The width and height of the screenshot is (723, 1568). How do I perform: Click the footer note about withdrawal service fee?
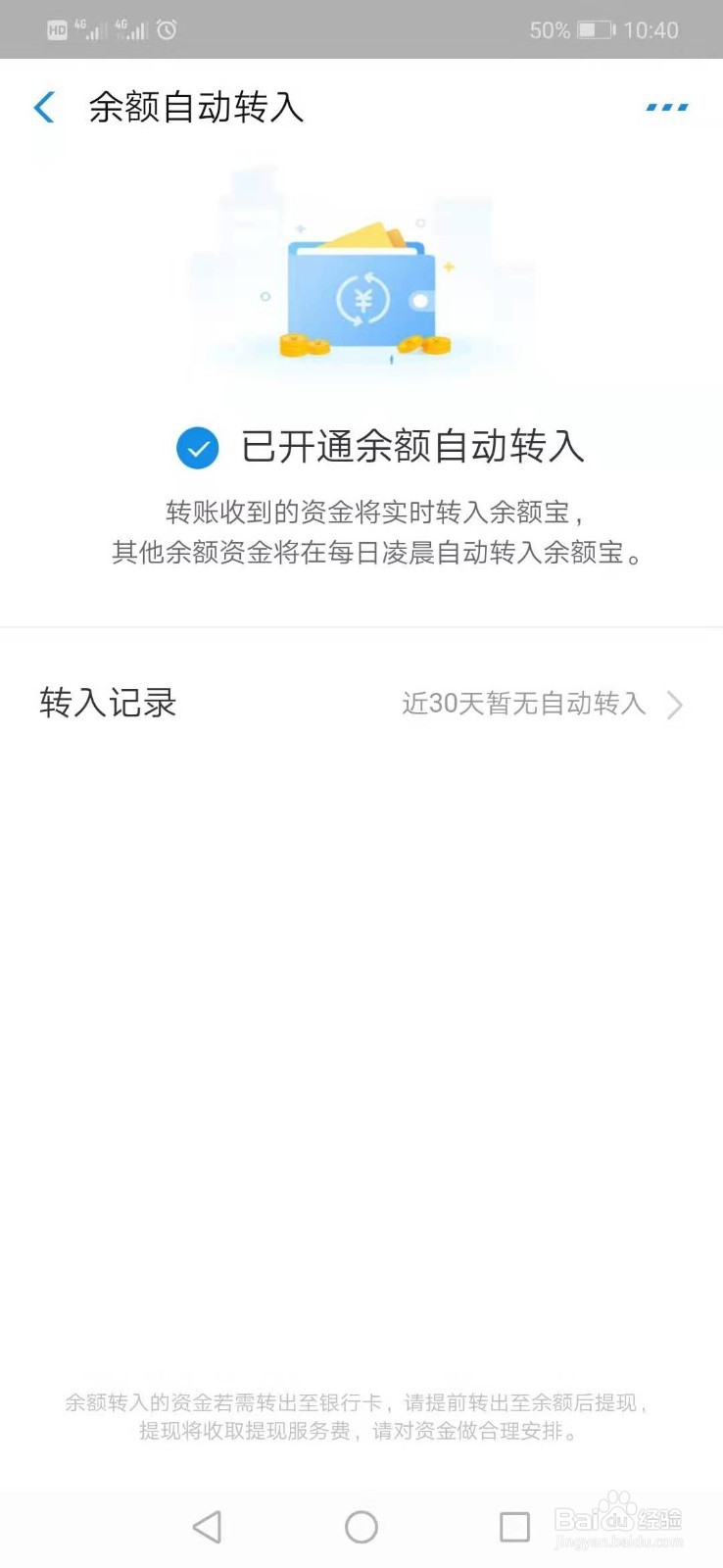(361, 1416)
